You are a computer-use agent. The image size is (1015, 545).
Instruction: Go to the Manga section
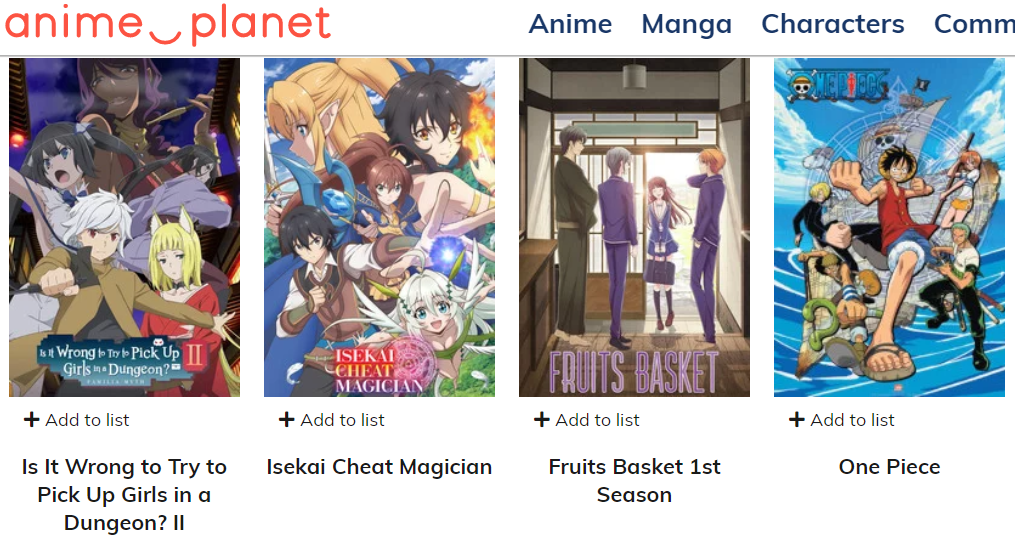pyautogui.click(x=686, y=24)
